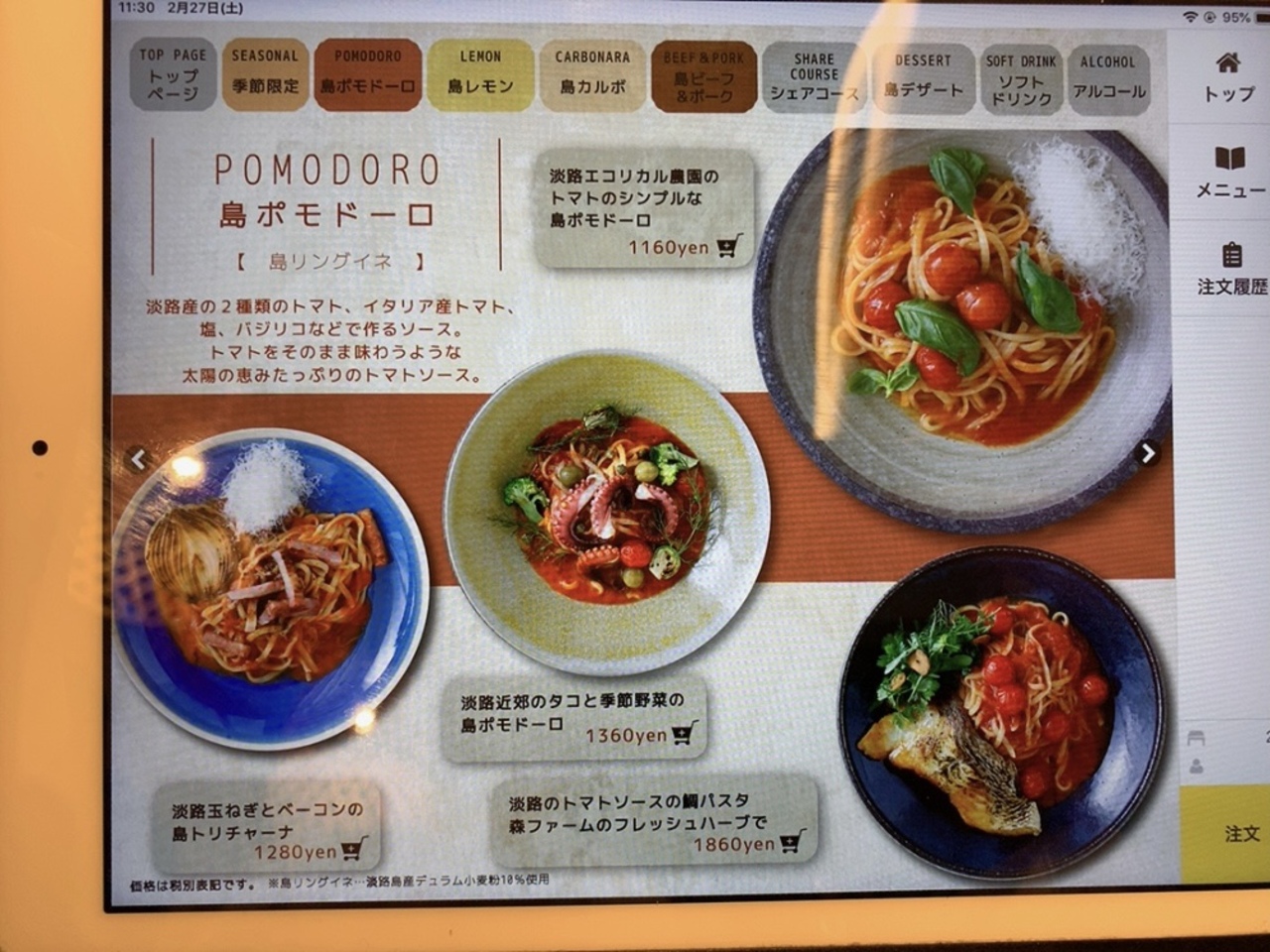Open the メニュー book icon

click(x=1229, y=172)
